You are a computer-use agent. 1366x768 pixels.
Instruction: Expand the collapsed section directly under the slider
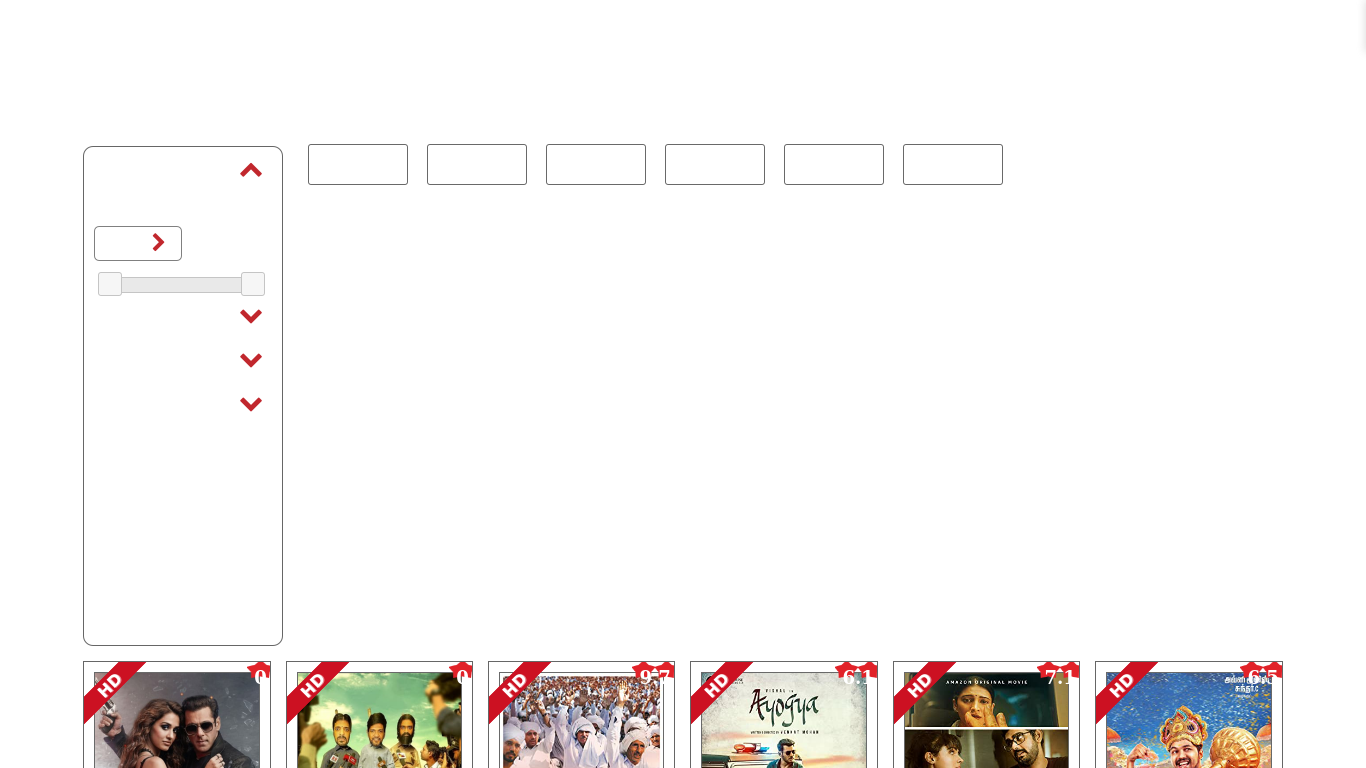coord(250,317)
